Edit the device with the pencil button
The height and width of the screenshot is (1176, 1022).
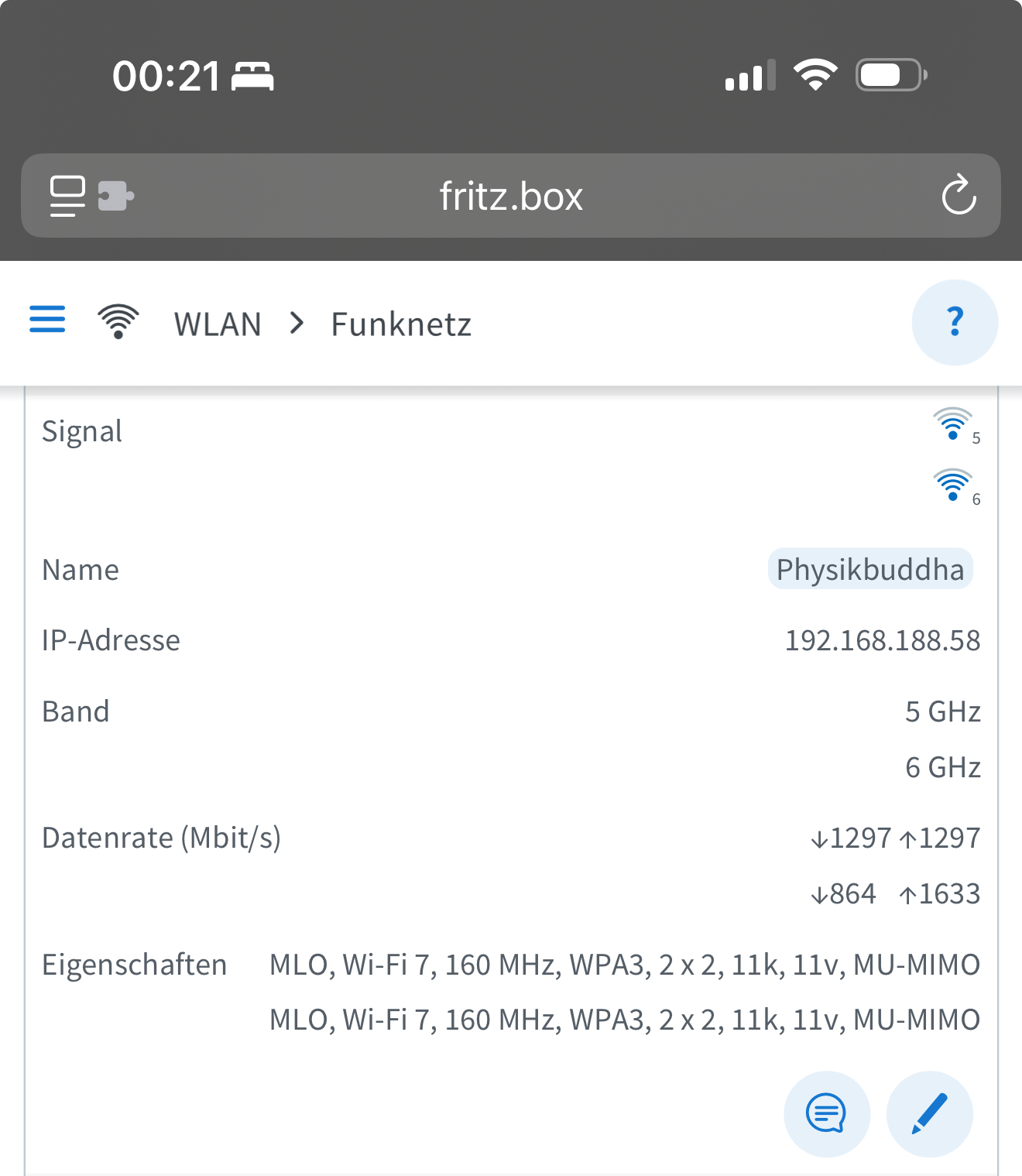click(929, 1113)
